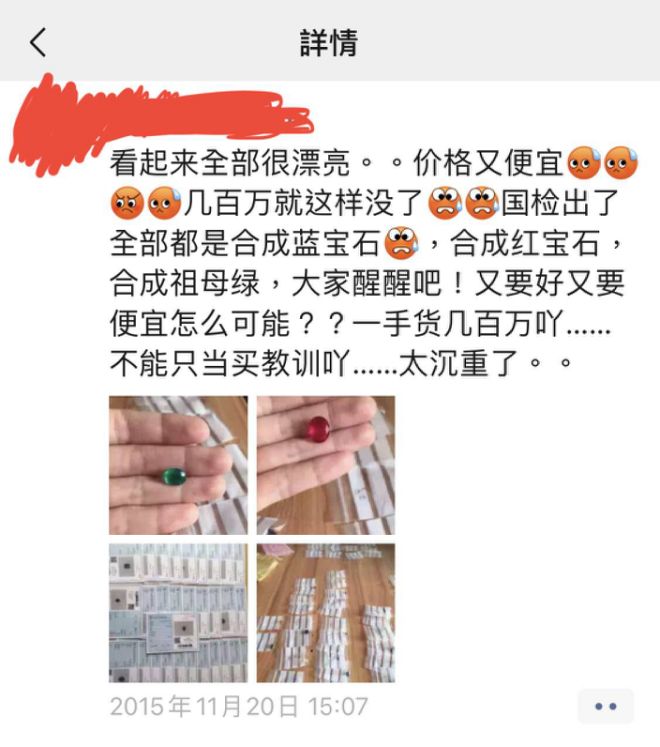
Task: Go back from the 詳情 page
Action: (x=38, y=42)
